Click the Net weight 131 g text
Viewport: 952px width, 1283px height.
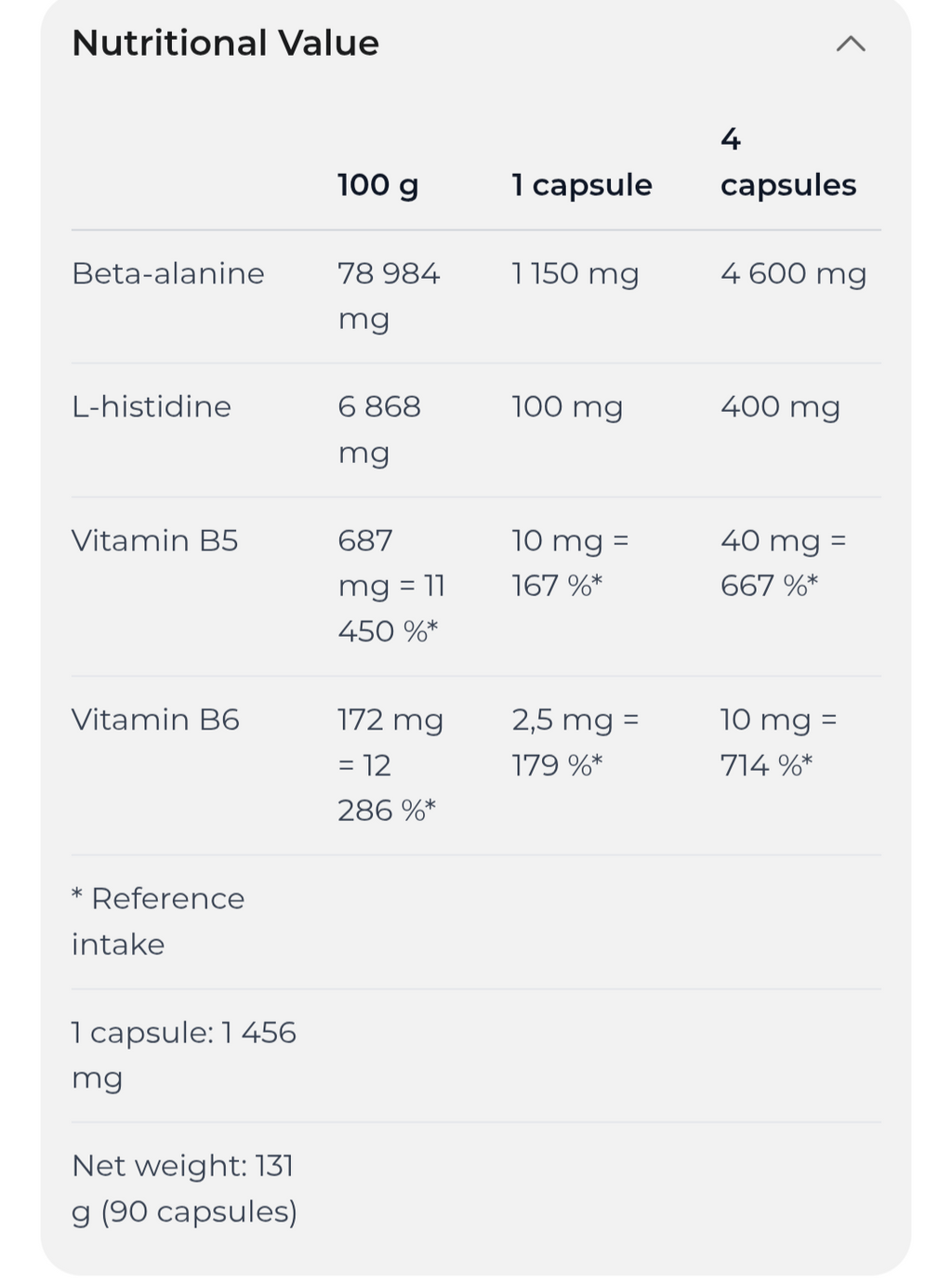183,1188
